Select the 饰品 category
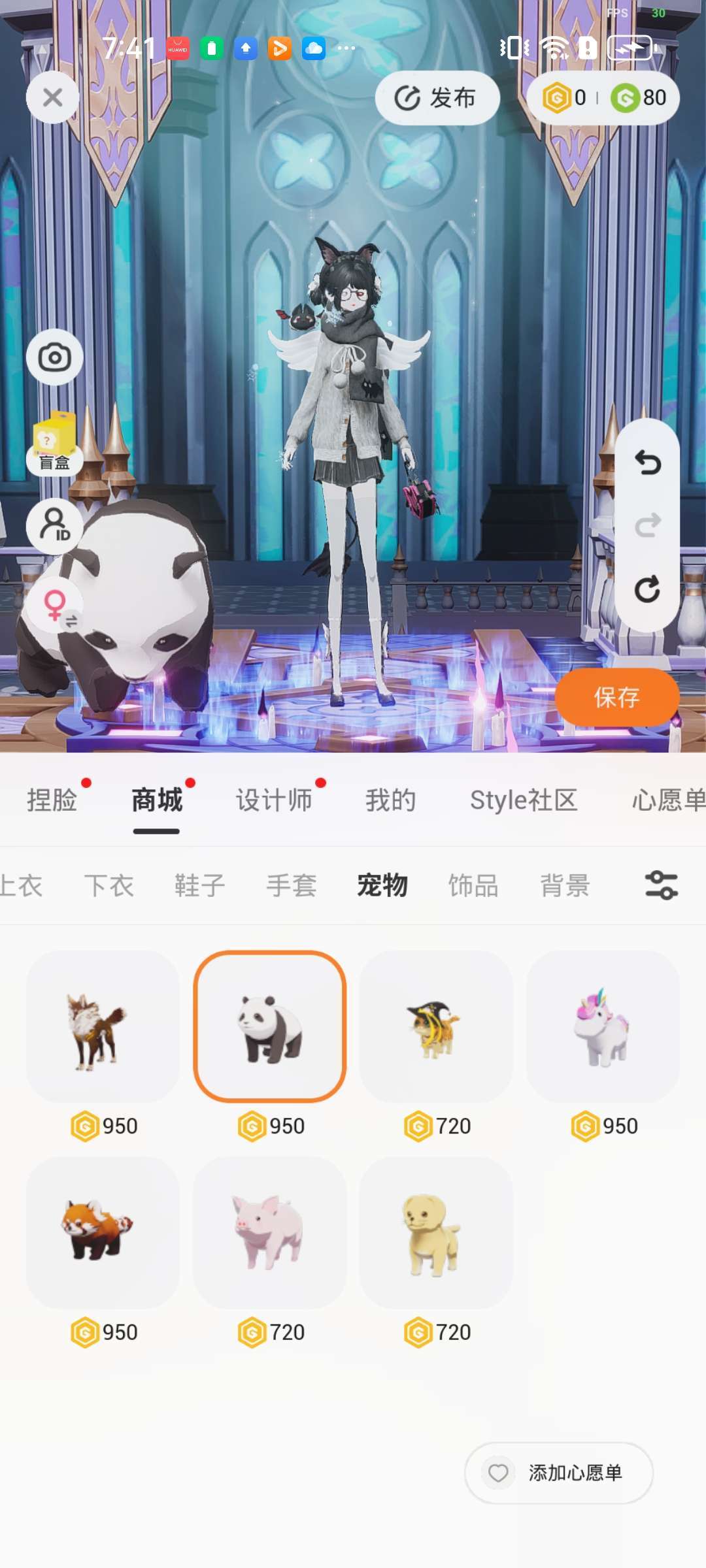Image resolution: width=706 pixels, height=1568 pixels. tap(473, 886)
